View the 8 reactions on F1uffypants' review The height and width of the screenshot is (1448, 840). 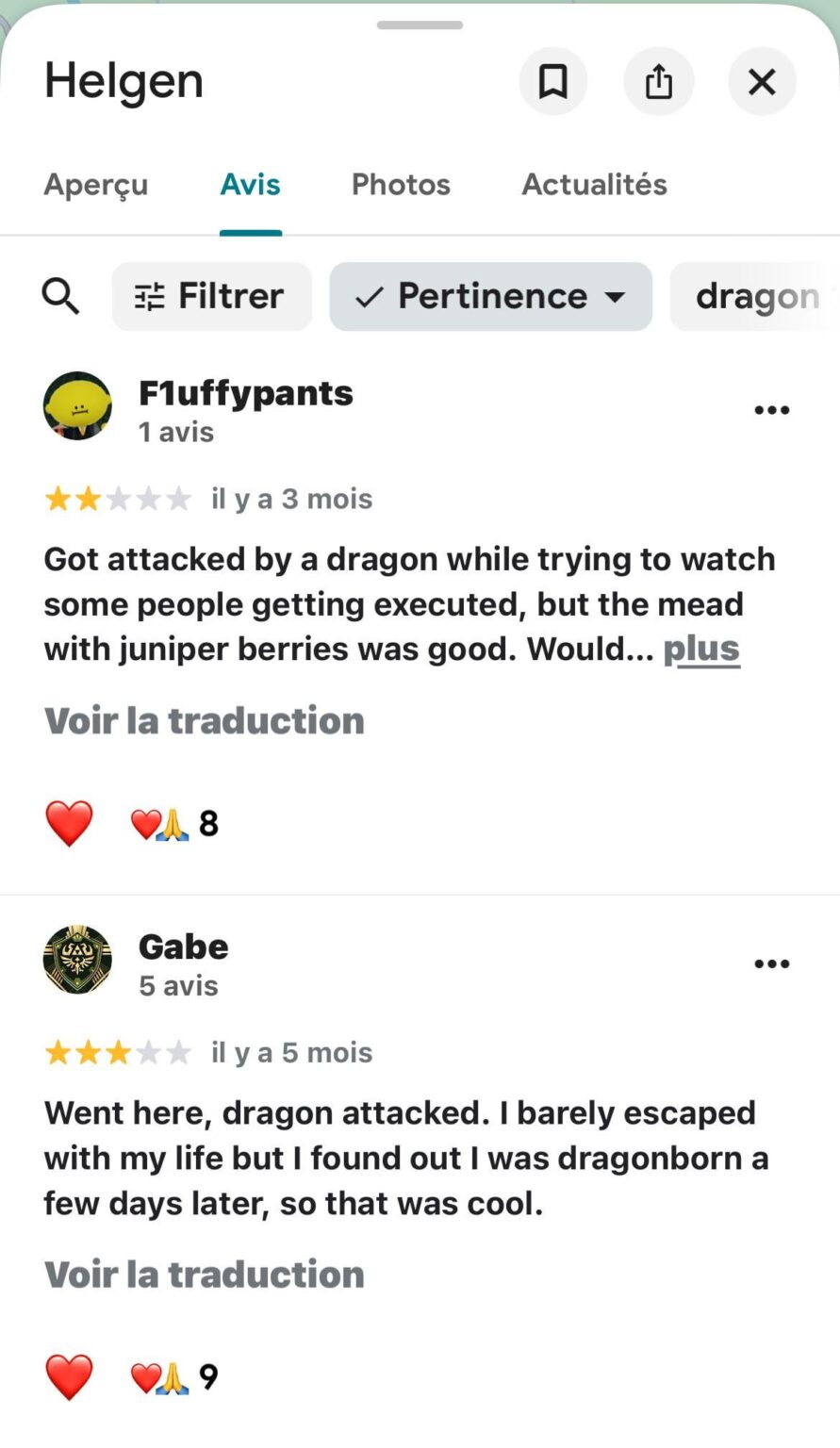[175, 824]
